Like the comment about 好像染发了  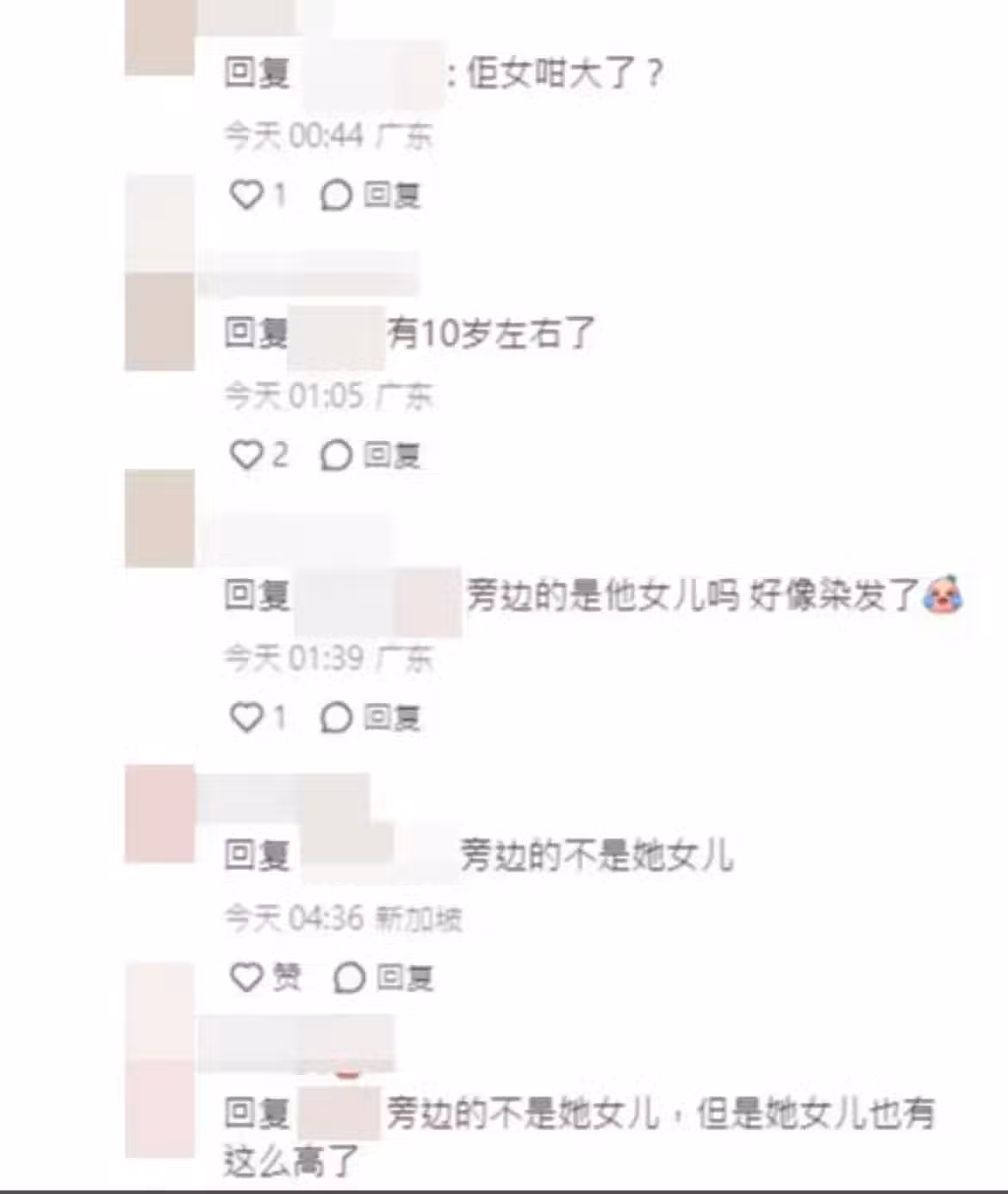(246, 717)
